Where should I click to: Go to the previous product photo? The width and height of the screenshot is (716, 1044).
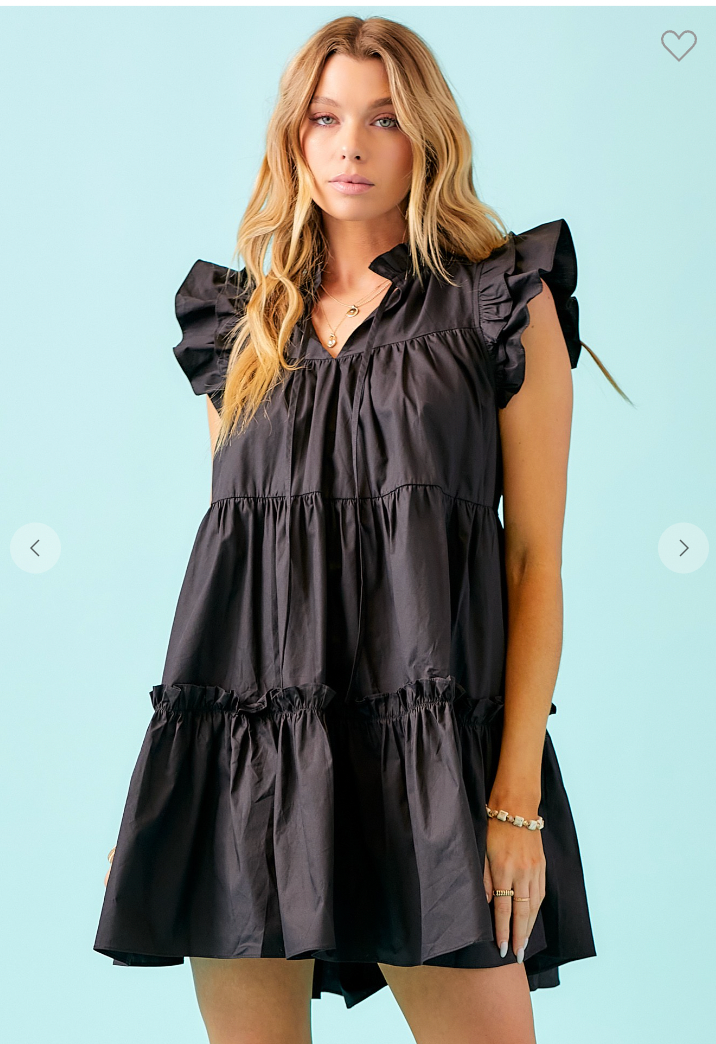pyautogui.click(x=36, y=548)
